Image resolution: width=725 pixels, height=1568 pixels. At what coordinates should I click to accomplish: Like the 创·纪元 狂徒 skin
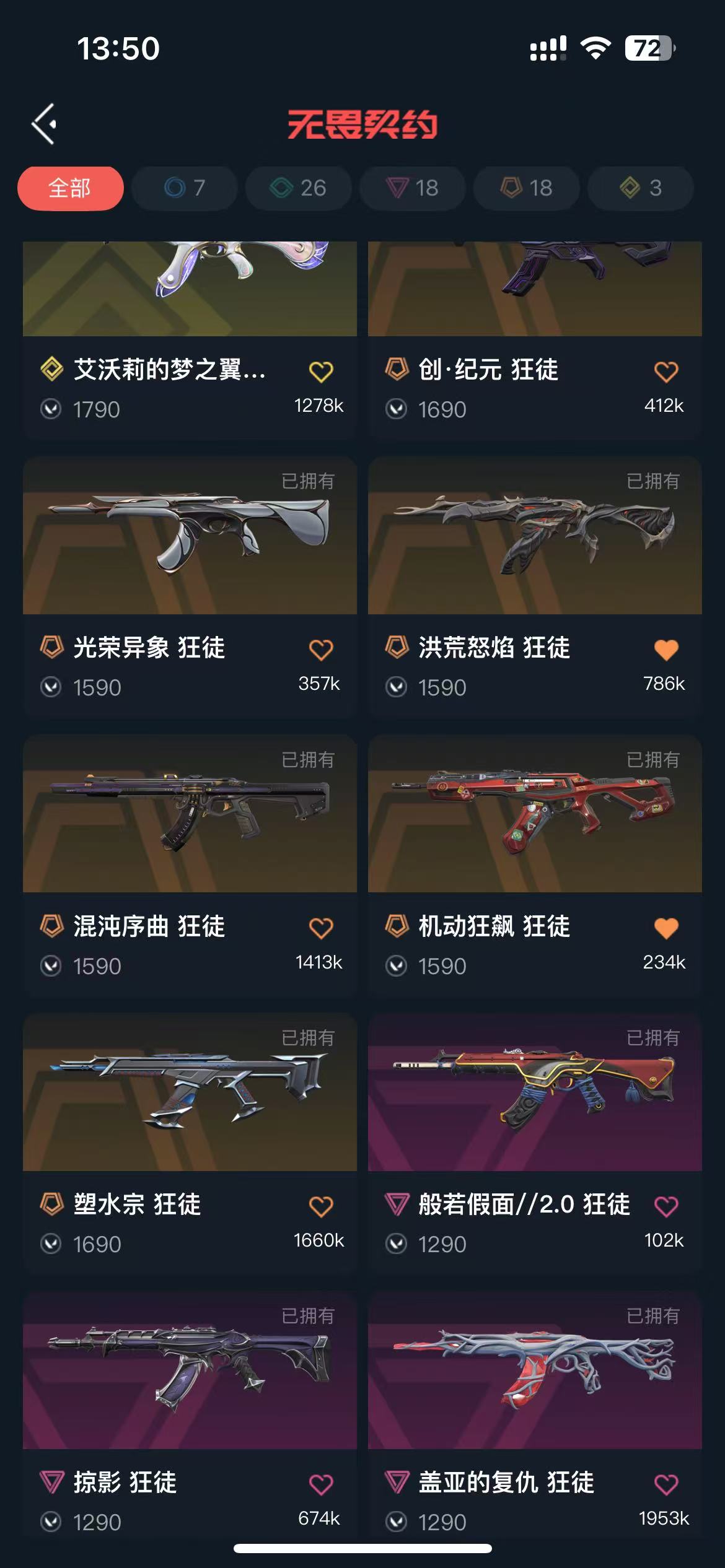click(666, 372)
